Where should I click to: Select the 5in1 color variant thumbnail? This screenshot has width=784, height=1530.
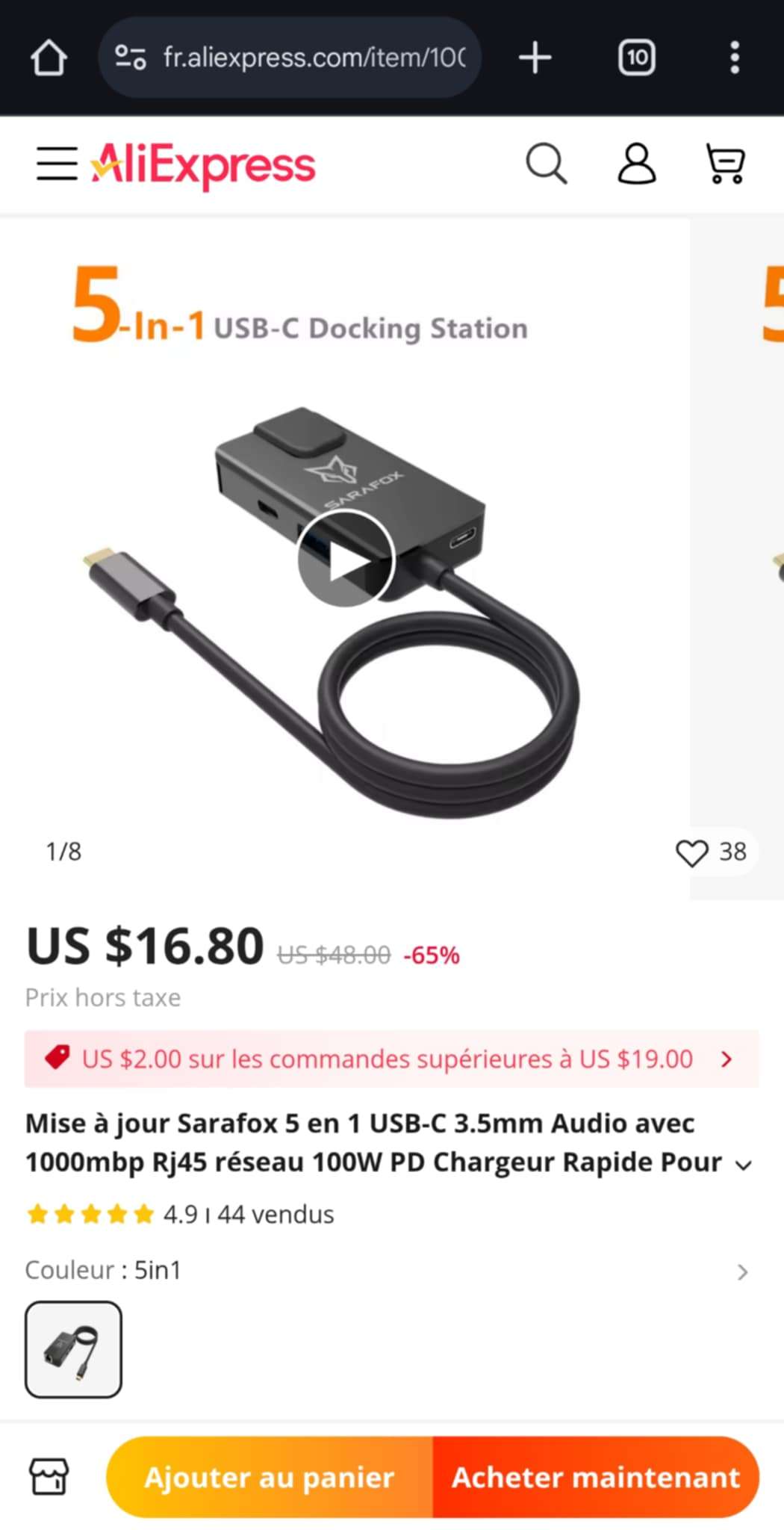pos(73,1349)
